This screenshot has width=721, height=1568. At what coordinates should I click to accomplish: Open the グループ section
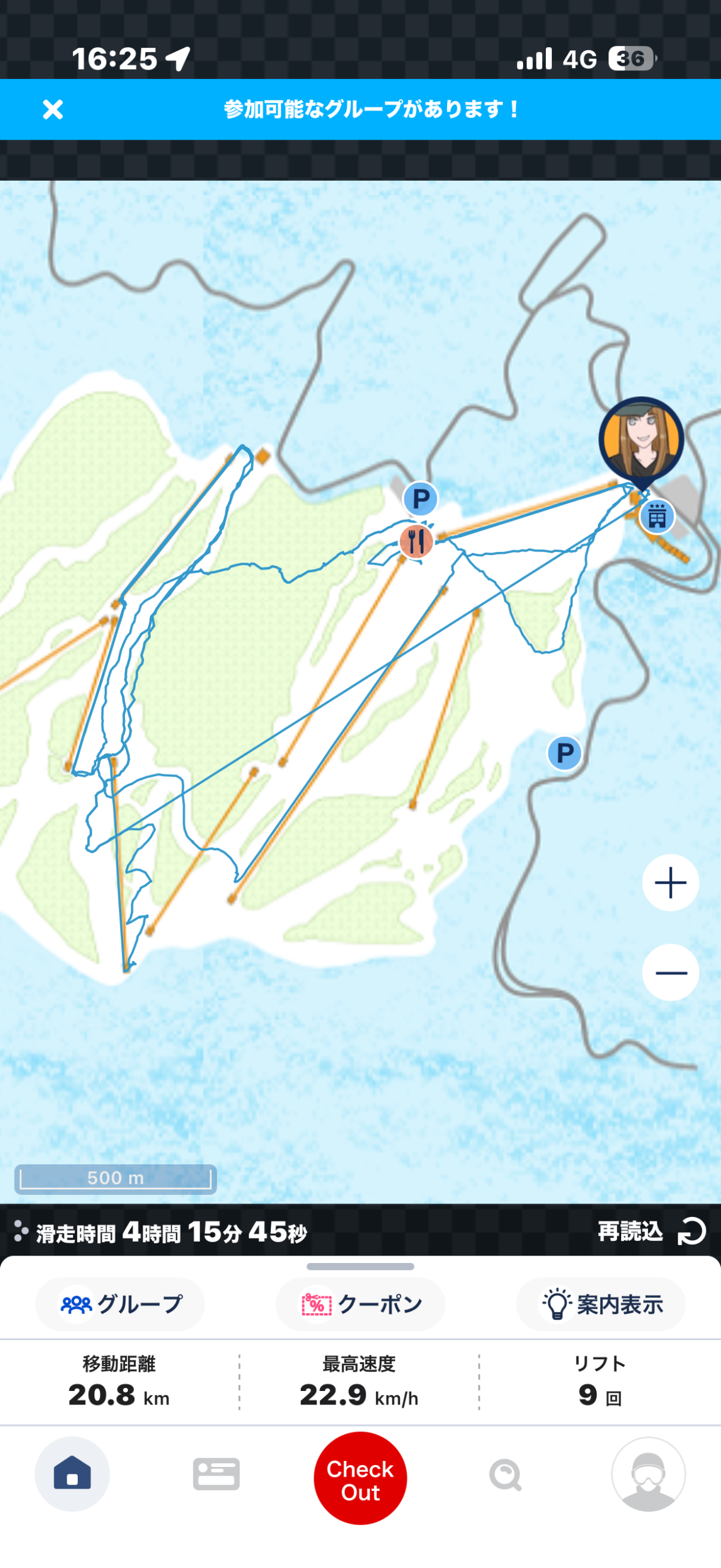(120, 1304)
